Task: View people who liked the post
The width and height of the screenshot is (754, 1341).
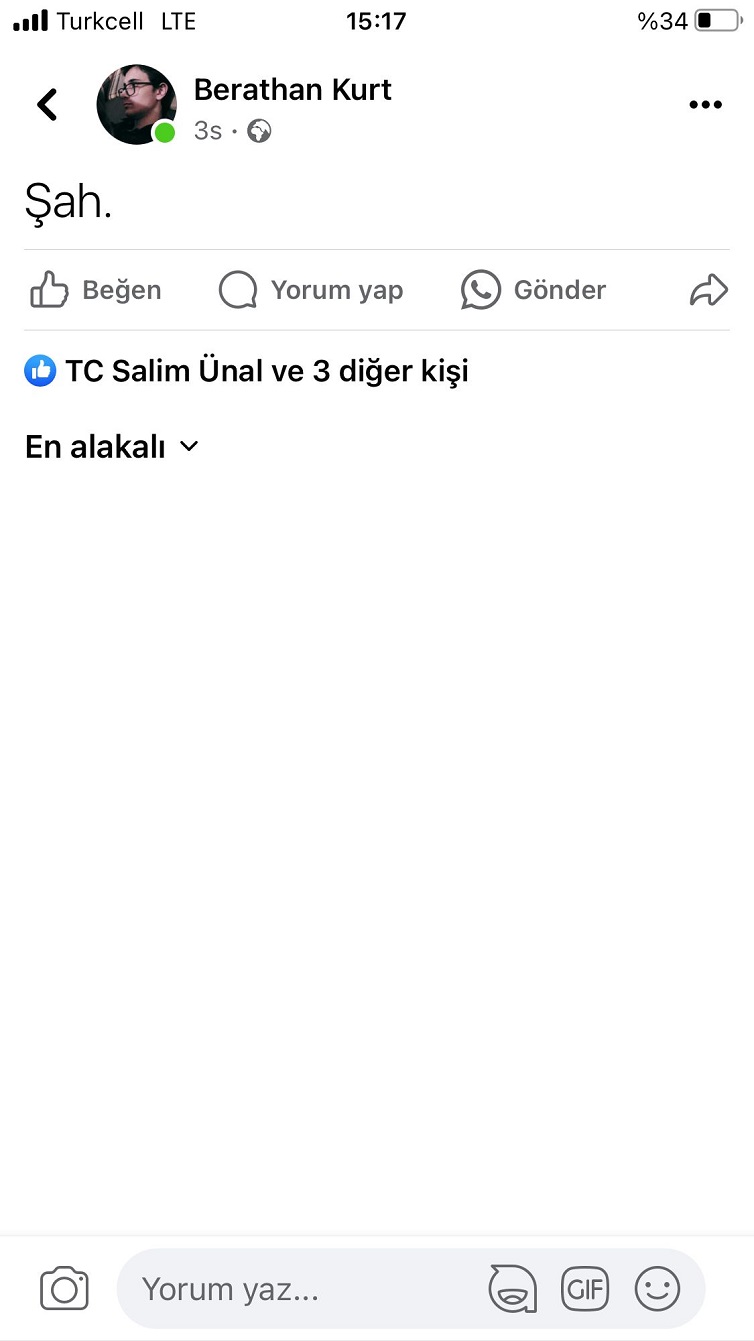Action: 247,372
